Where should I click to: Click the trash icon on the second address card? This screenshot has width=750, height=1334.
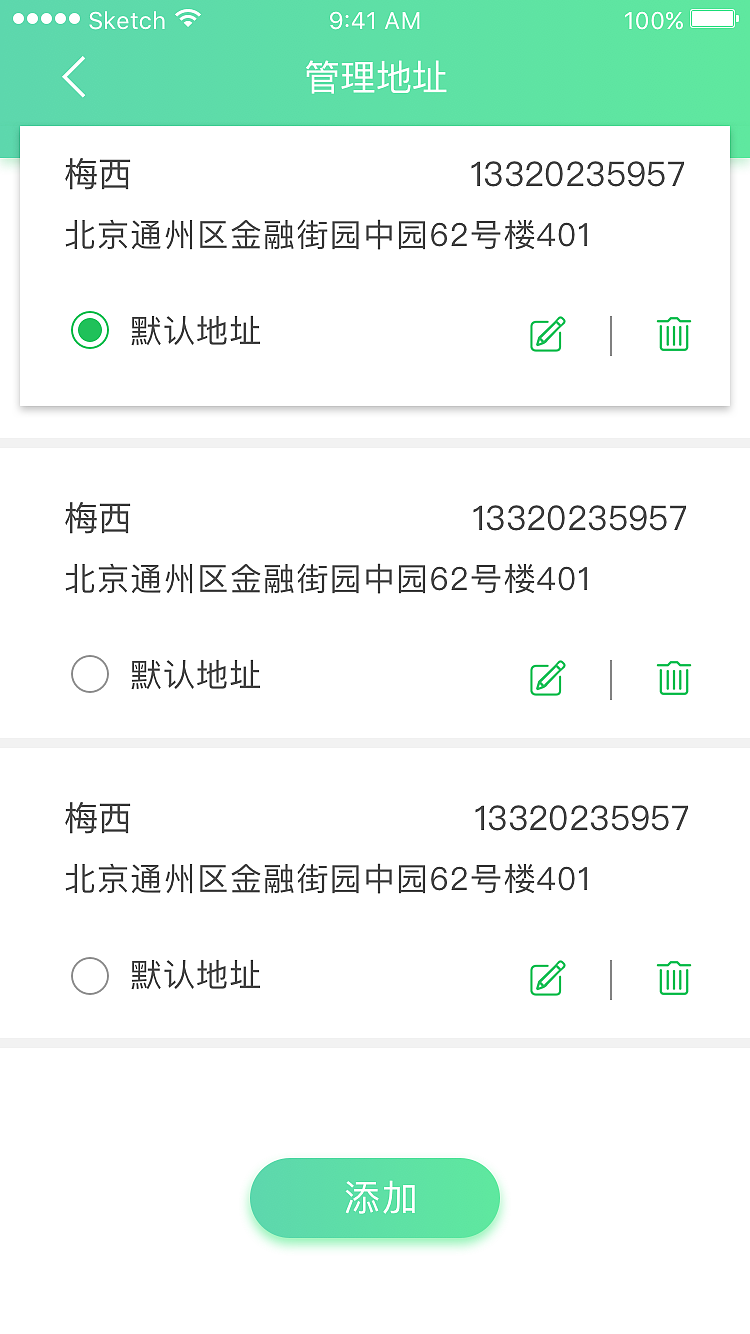point(673,678)
